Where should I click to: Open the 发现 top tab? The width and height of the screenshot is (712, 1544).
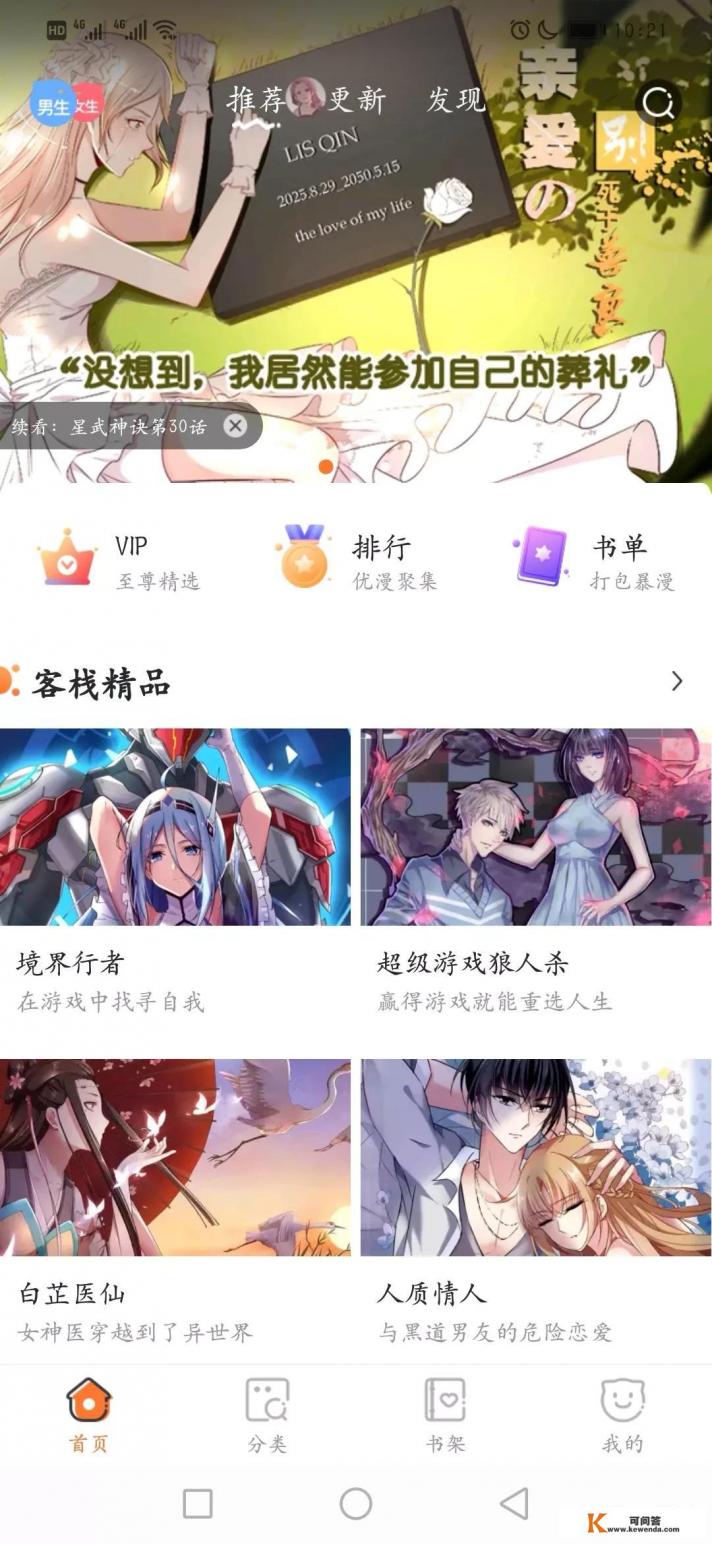coord(455,100)
